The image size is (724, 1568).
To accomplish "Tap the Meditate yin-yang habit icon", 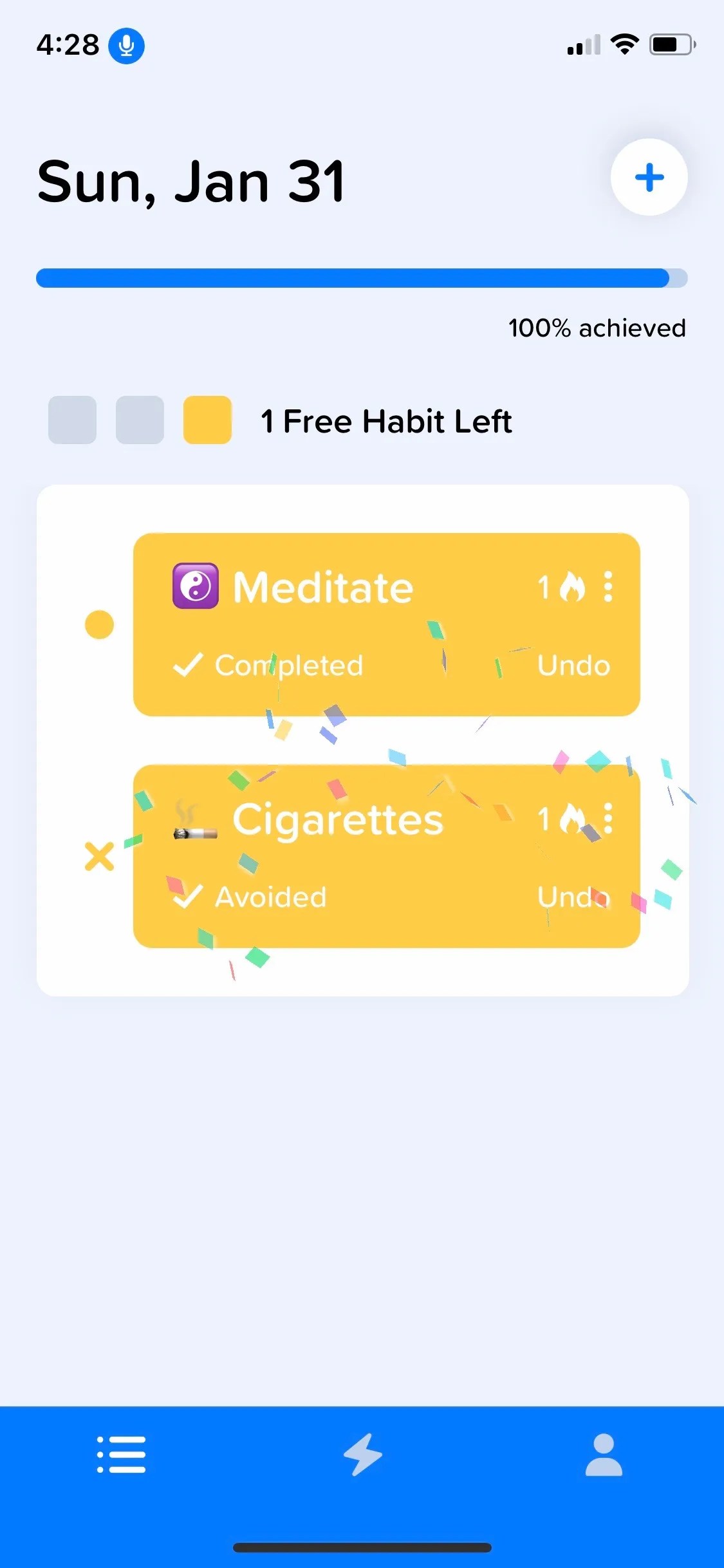I will pos(195,586).
